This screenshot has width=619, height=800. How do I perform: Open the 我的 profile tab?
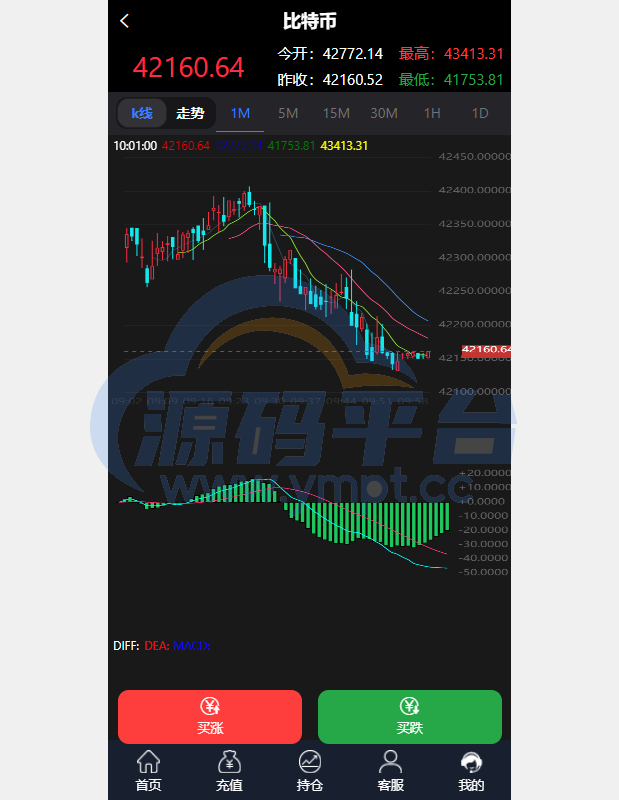(x=471, y=771)
